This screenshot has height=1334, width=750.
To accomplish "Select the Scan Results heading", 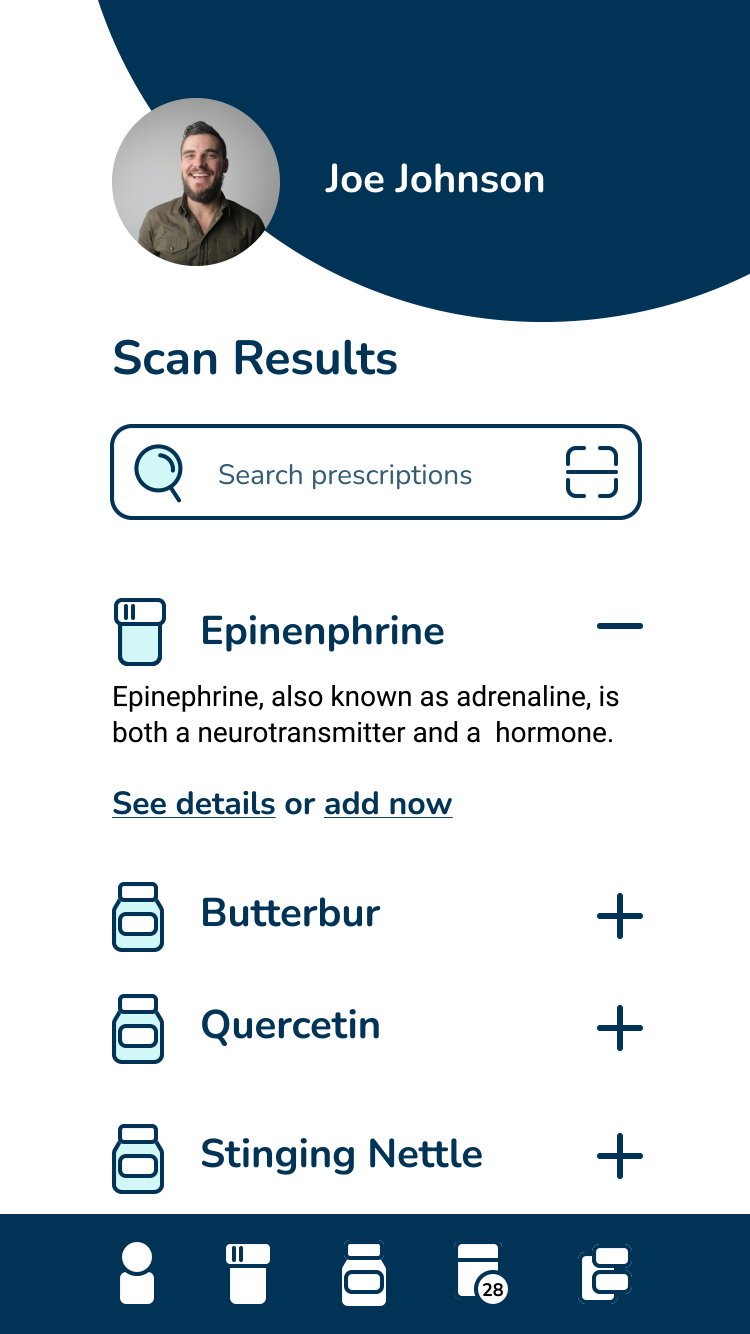I will tap(255, 358).
